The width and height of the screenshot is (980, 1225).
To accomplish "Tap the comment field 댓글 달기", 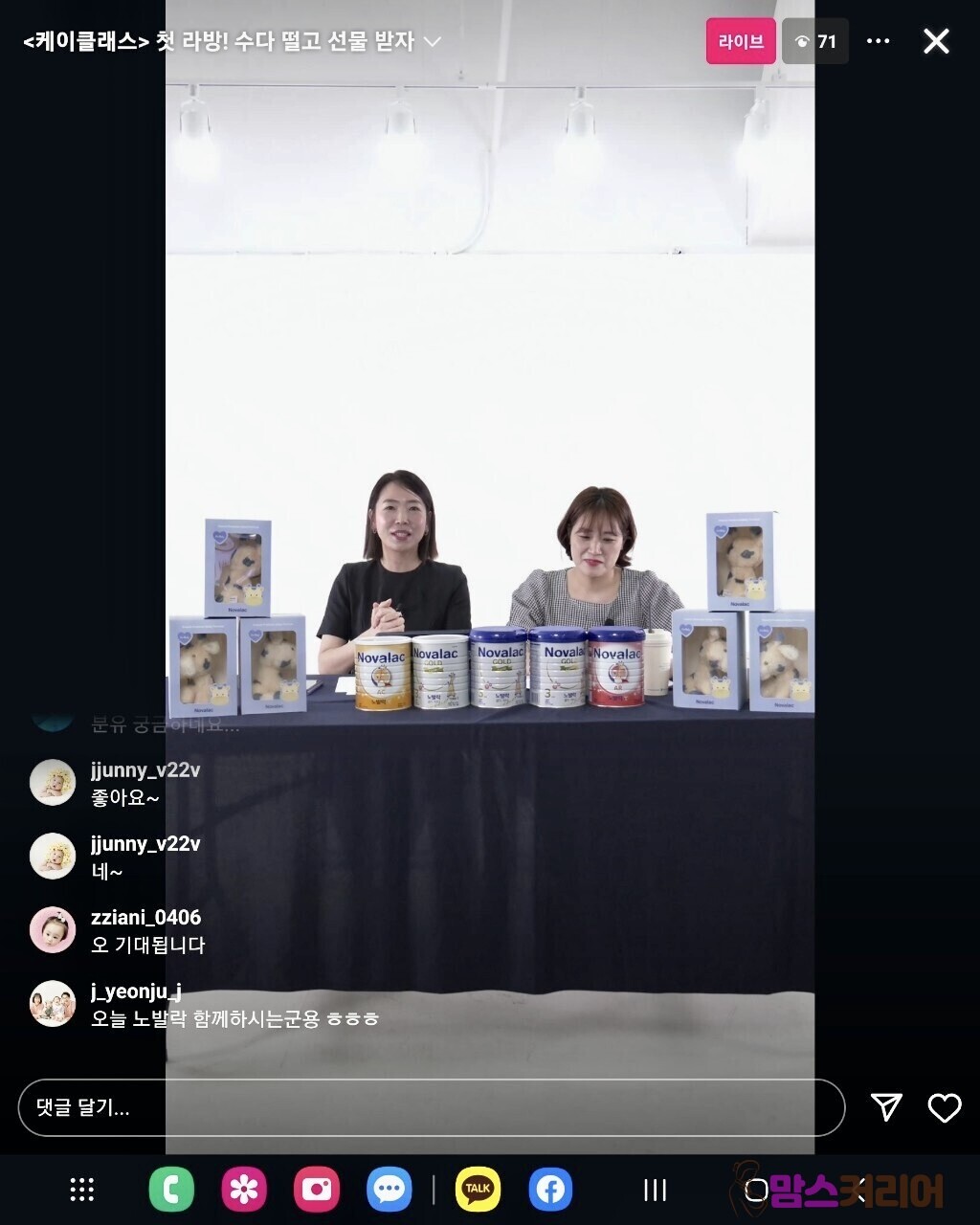I will [x=431, y=1107].
